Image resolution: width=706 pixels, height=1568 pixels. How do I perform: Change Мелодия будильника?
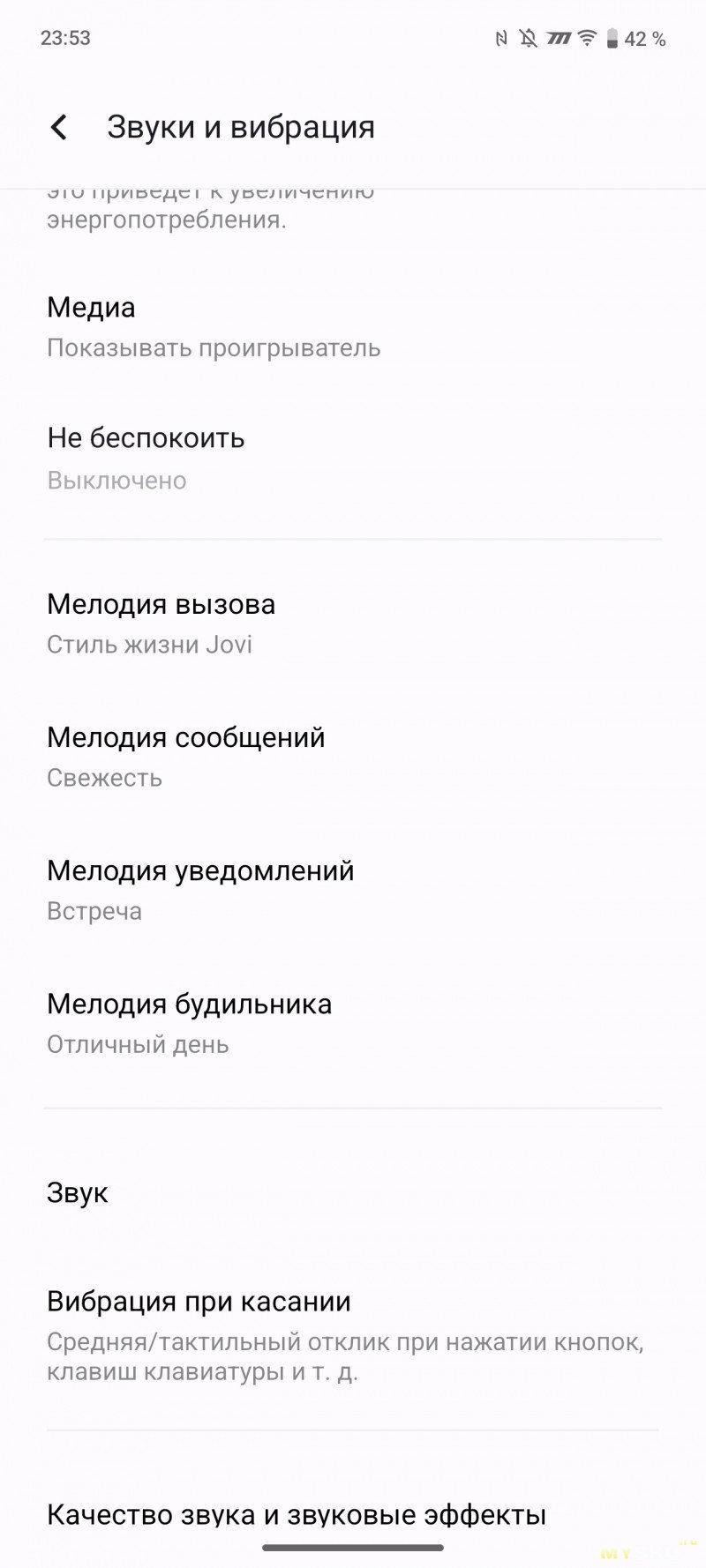pos(353,1023)
